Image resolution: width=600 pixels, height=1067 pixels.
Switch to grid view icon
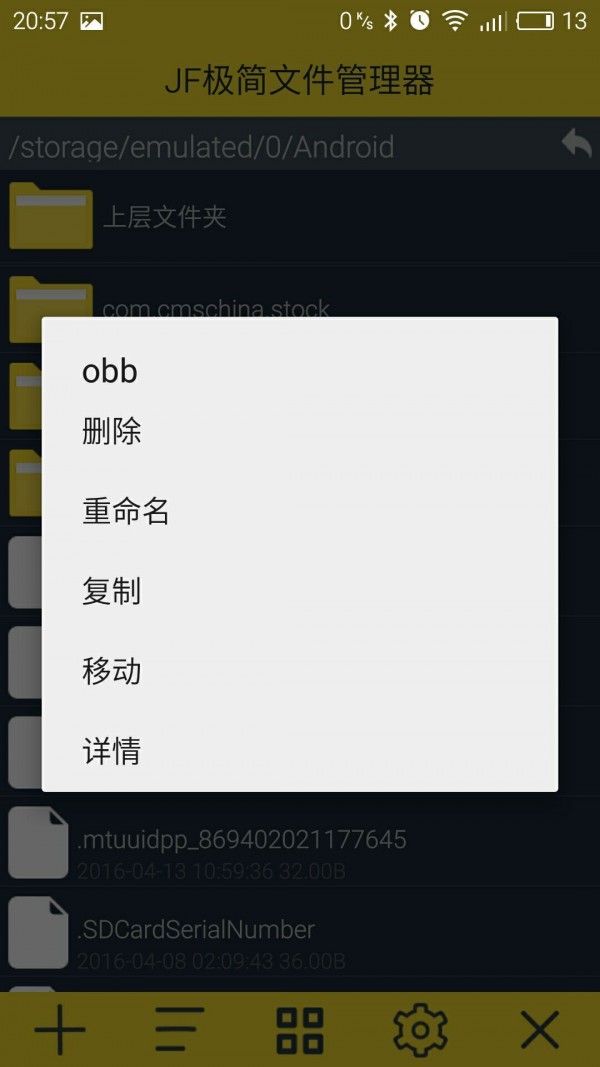pyautogui.click(x=300, y=1029)
